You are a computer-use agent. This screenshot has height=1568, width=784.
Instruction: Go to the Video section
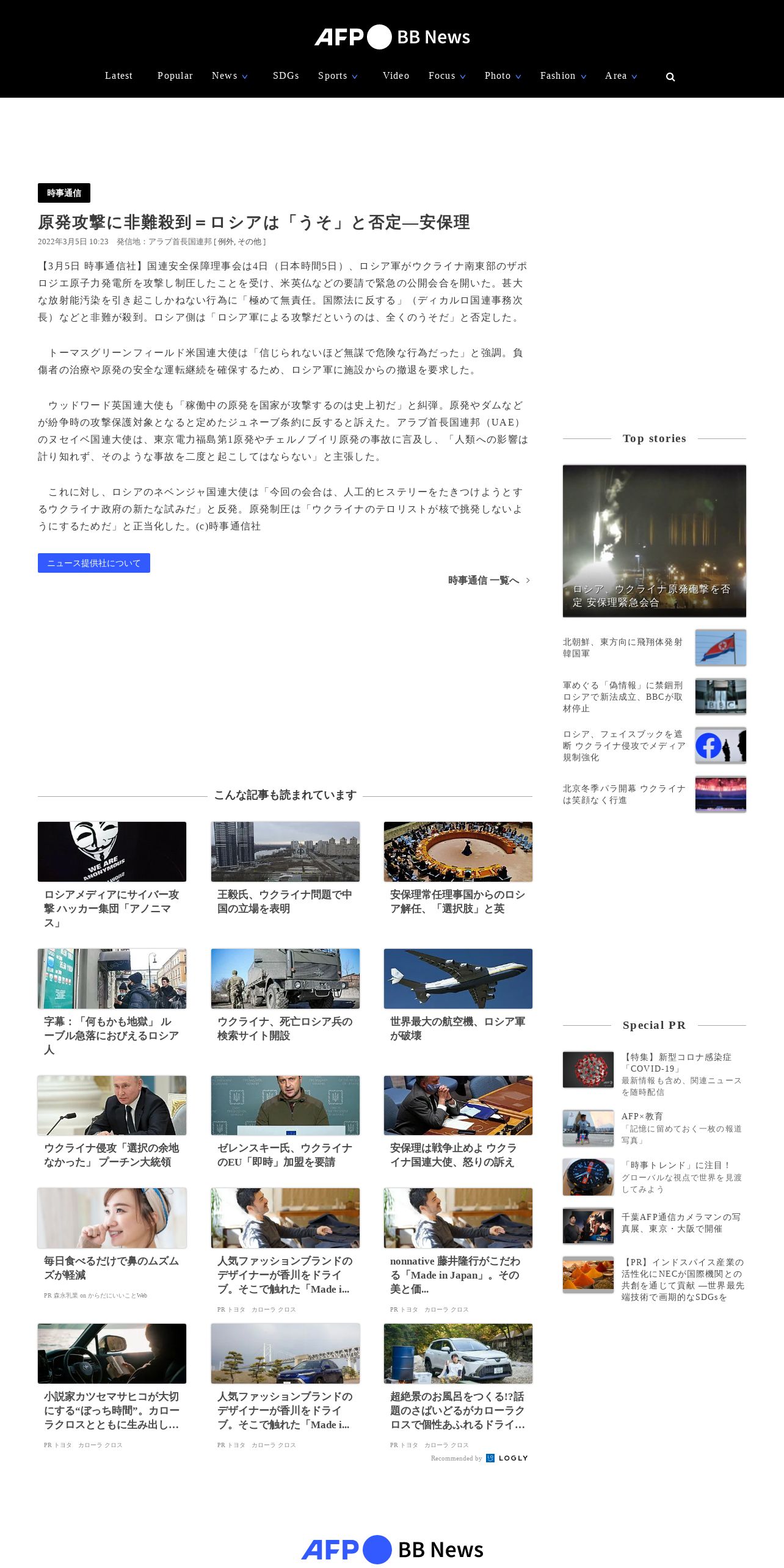click(396, 76)
